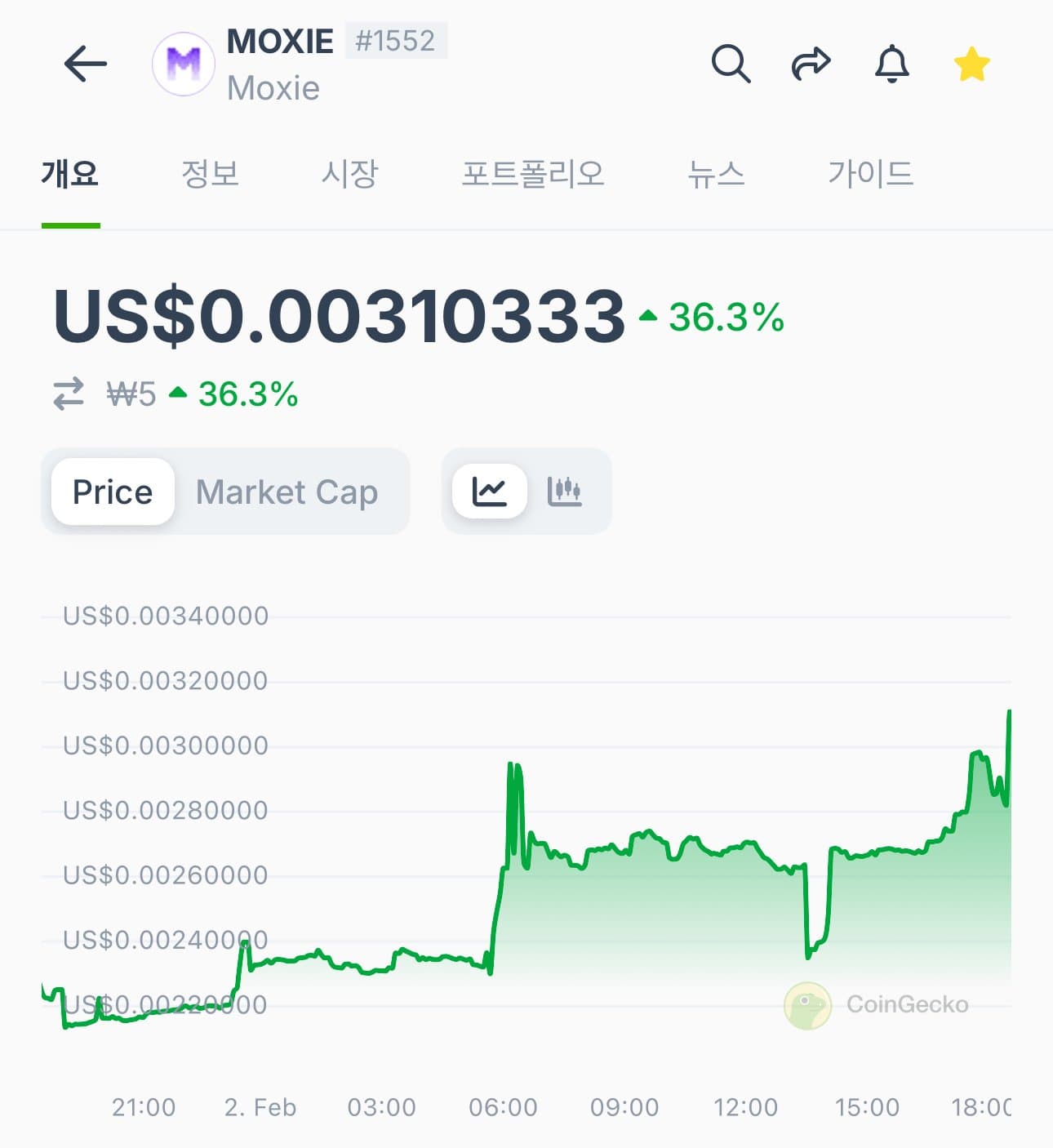The height and width of the screenshot is (1148, 1053).
Task: Share the MOXIE coin page
Action: (811, 64)
